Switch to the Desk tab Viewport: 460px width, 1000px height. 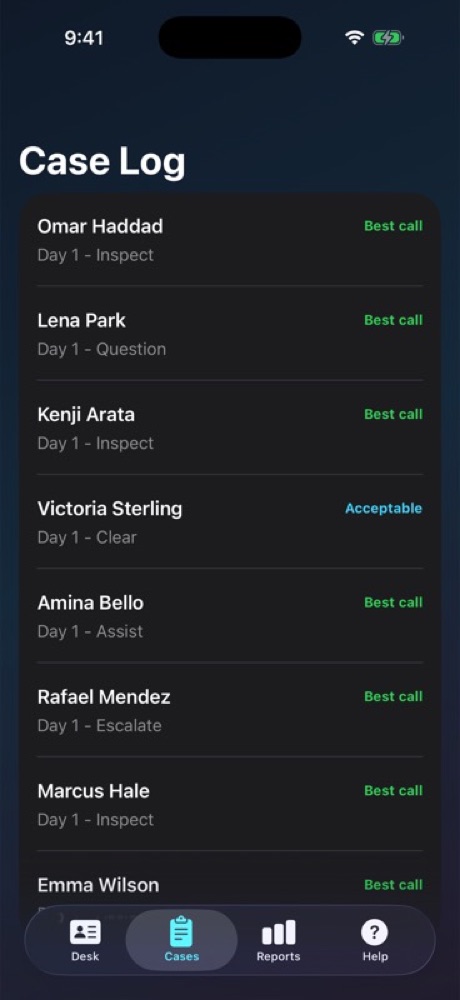85,940
